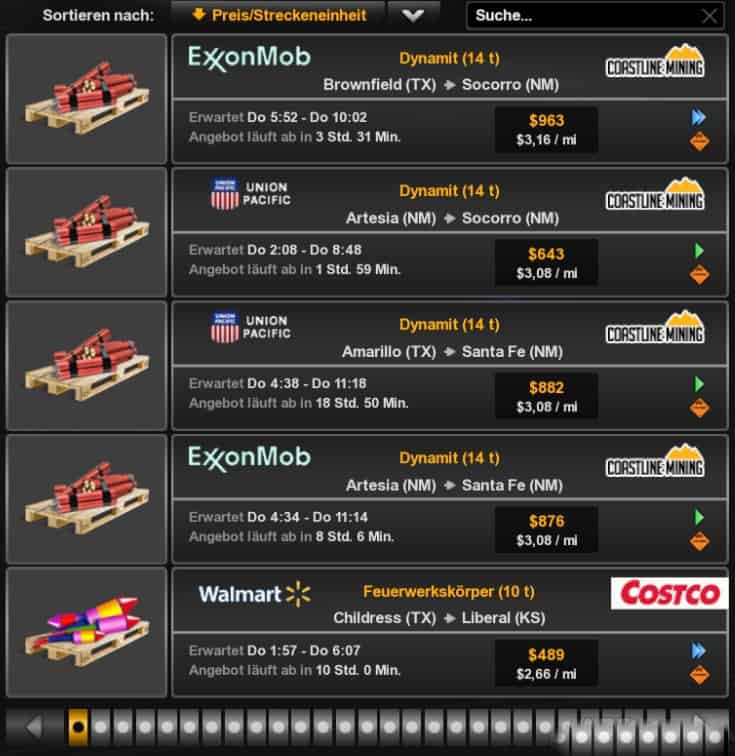
Task: Select the Feuerwerkskörper job to Liberal
Action: pyautogui.click(x=449, y=632)
